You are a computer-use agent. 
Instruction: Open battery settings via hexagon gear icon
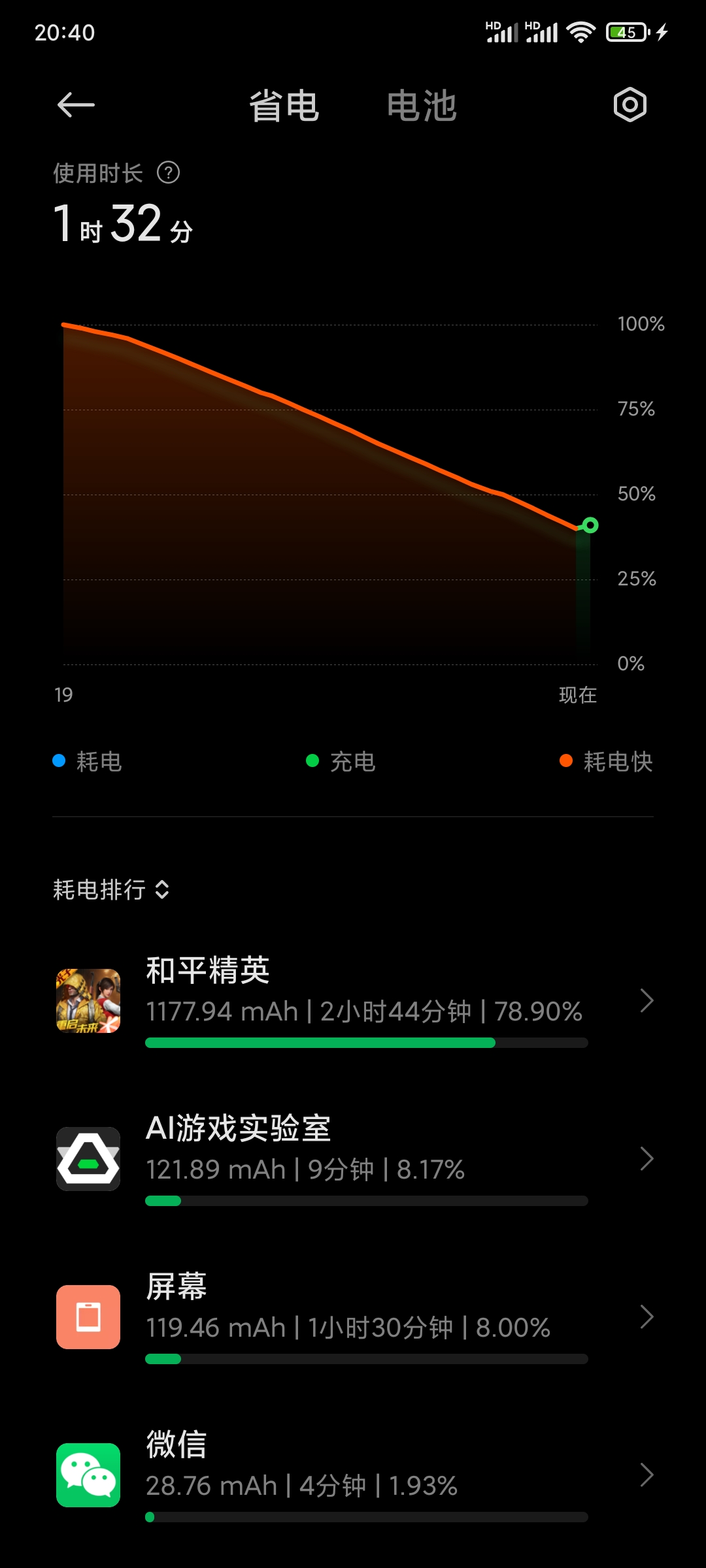(x=630, y=105)
